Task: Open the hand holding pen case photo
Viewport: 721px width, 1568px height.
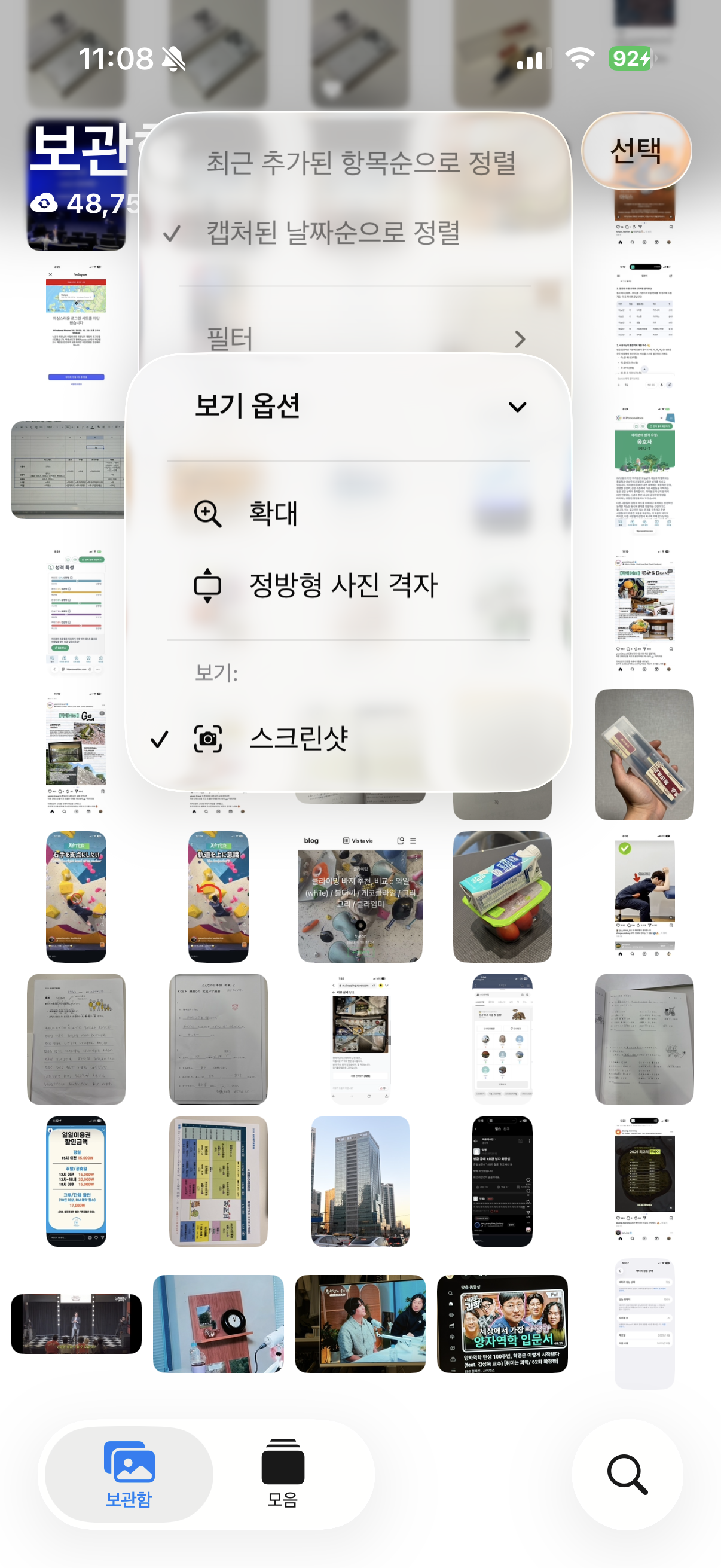Action: 644,754
